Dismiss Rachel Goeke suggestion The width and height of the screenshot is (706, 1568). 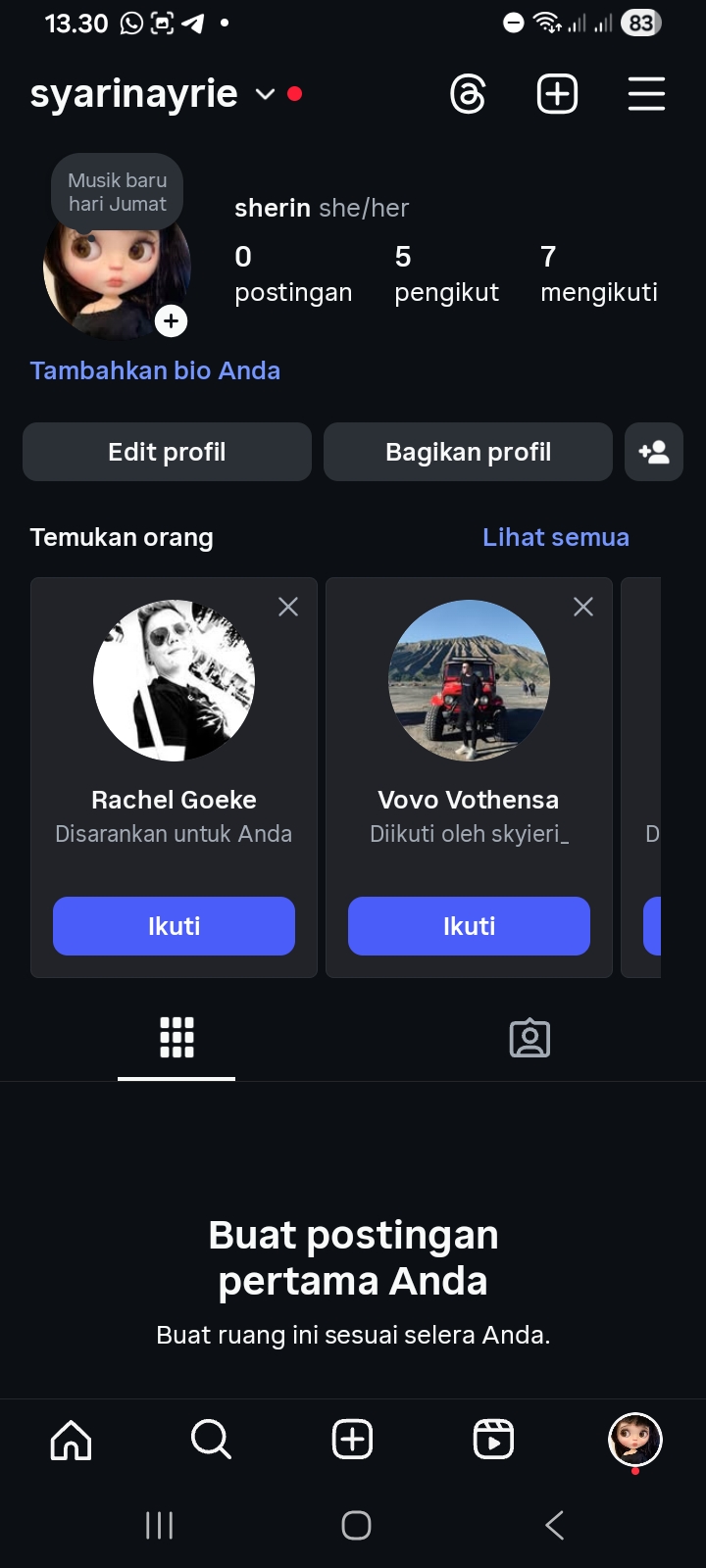pos(288,607)
